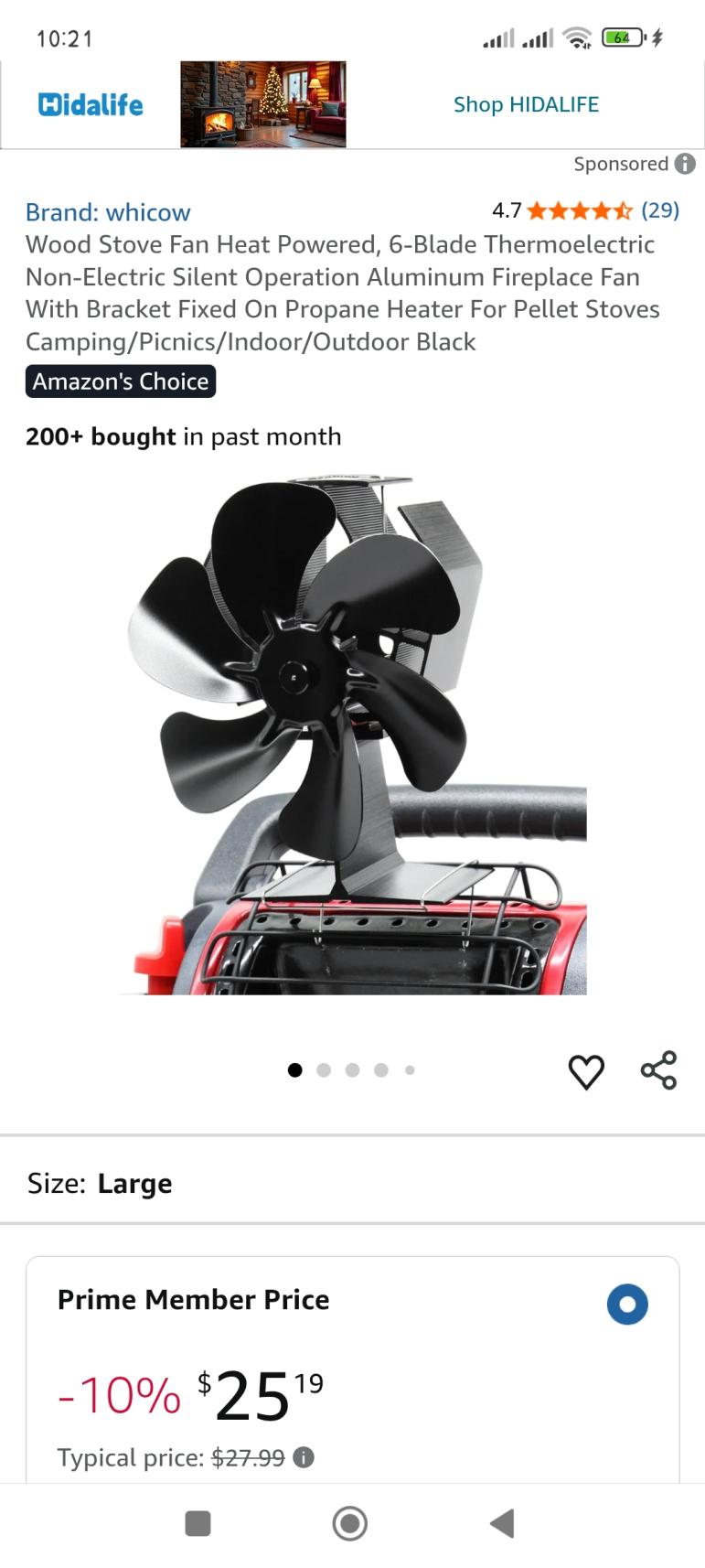705x1568 pixels.
Task: Share this product
Action: (x=658, y=1070)
